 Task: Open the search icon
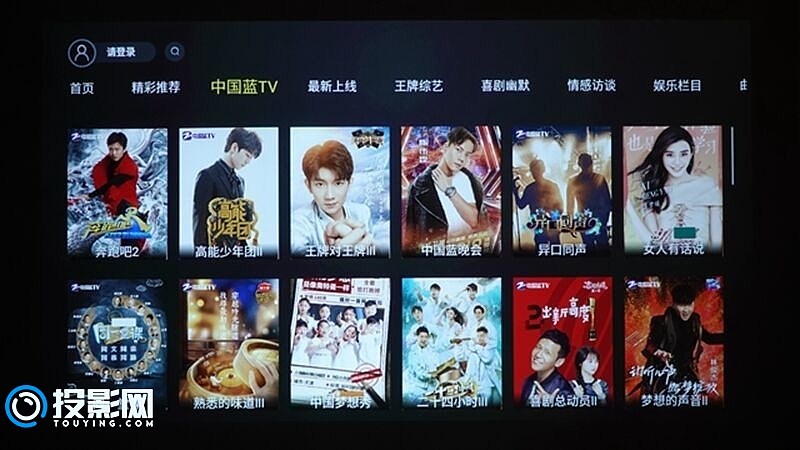click(175, 52)
